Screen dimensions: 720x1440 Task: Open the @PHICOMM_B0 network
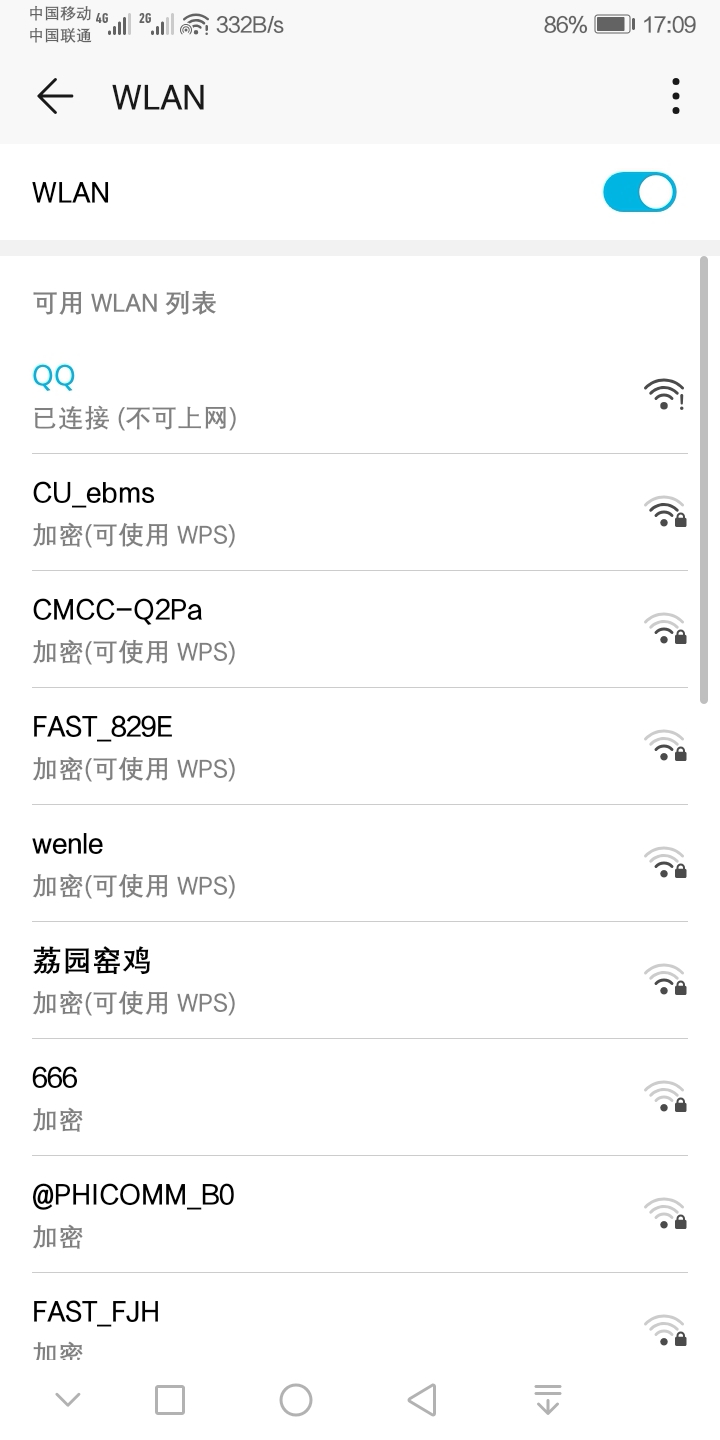[360, 1214]
